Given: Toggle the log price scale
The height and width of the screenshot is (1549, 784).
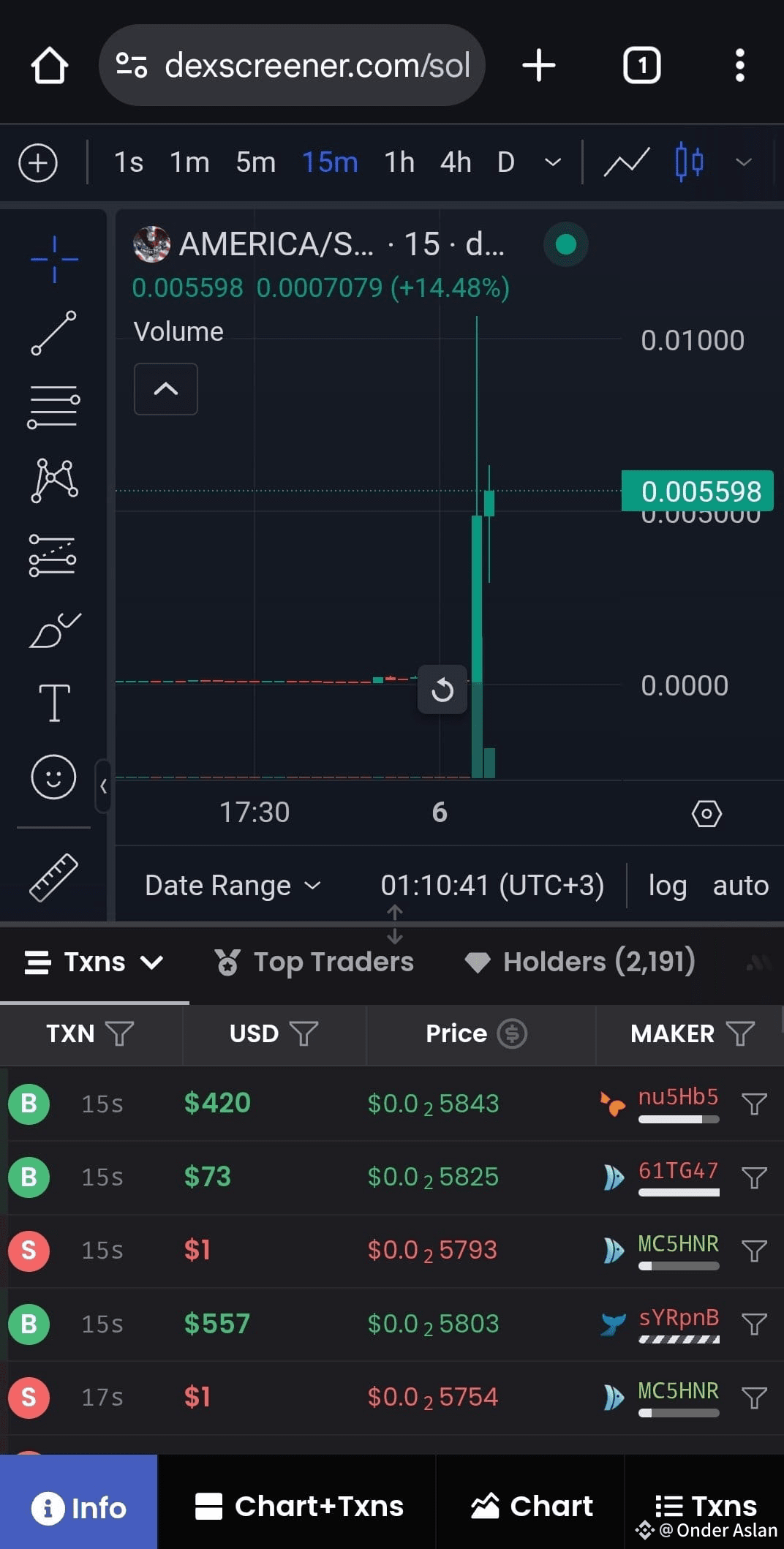Looking at the screenshot, I should pyautogui.click(x=667, y=886).
